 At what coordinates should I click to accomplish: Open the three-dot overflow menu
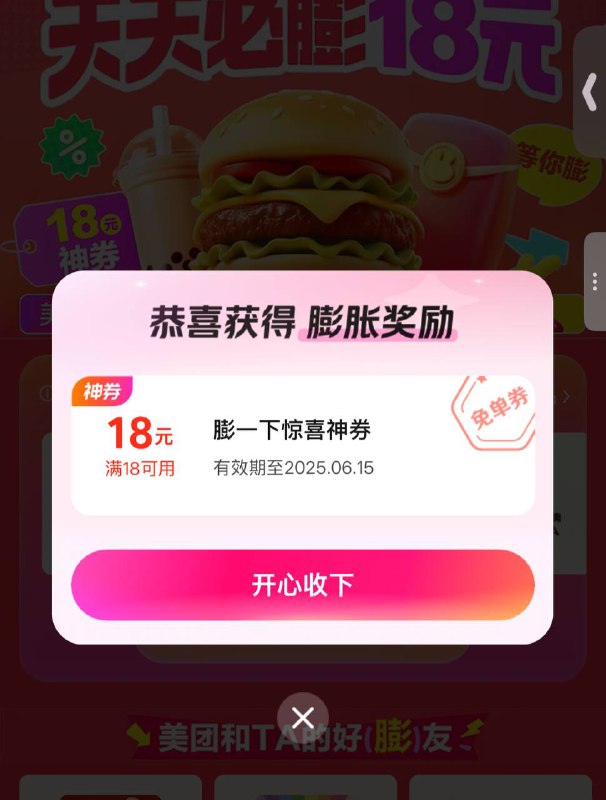[595, 281]
